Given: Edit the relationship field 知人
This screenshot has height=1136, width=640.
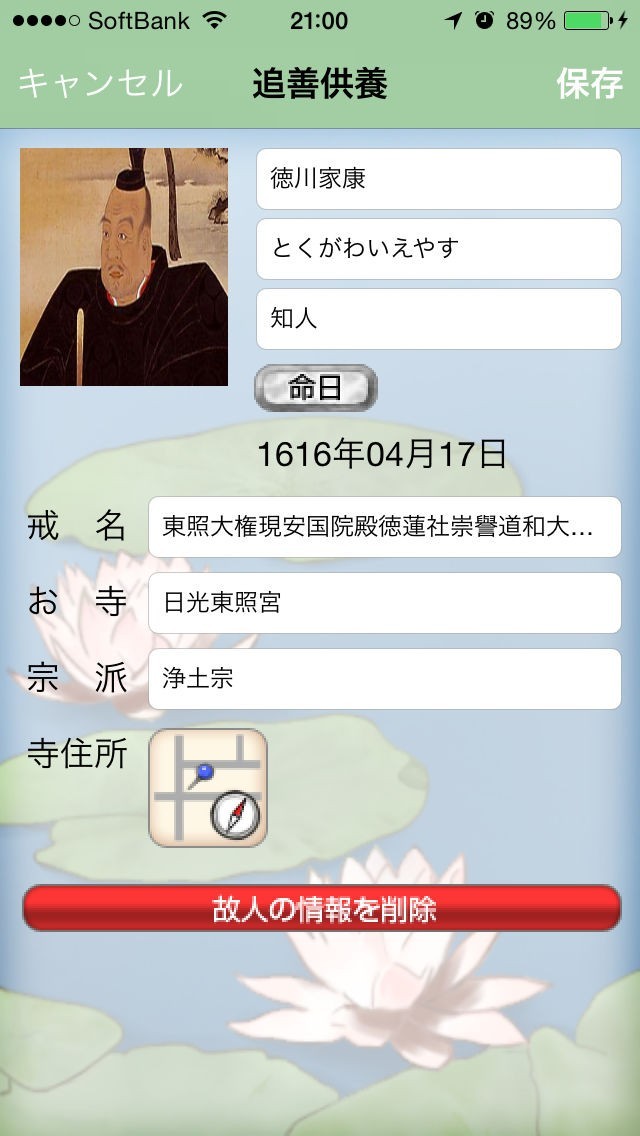Looking at the screenshot, I should (438, 319).
